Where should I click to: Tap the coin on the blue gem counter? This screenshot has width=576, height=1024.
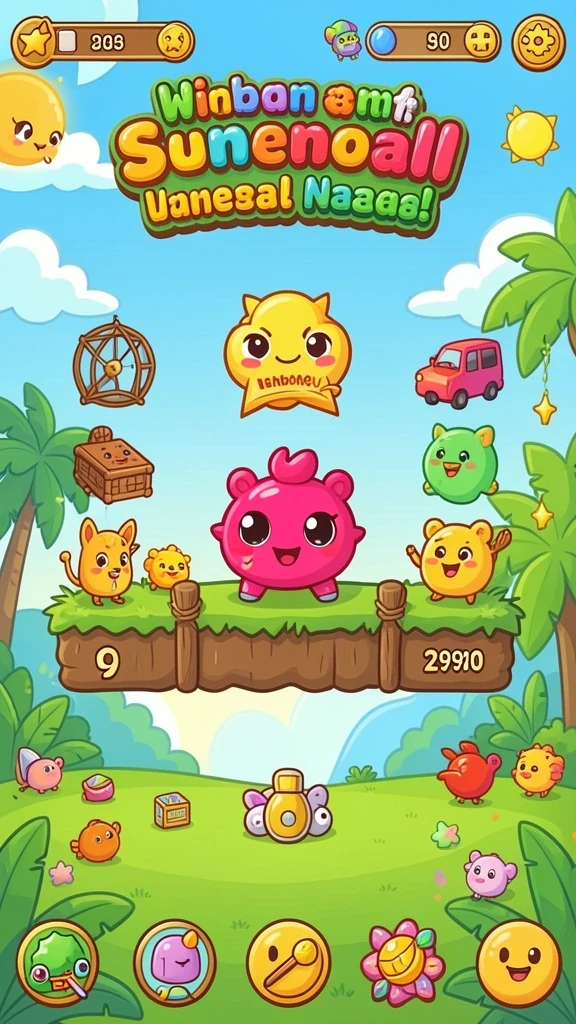point(482,42)
